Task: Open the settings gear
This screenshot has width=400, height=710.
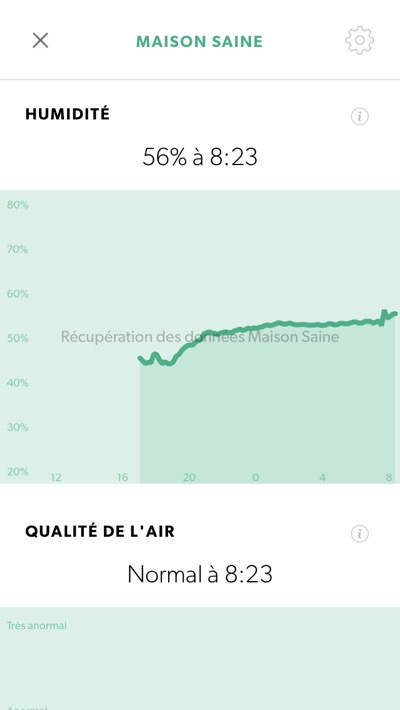Action: 360,41
